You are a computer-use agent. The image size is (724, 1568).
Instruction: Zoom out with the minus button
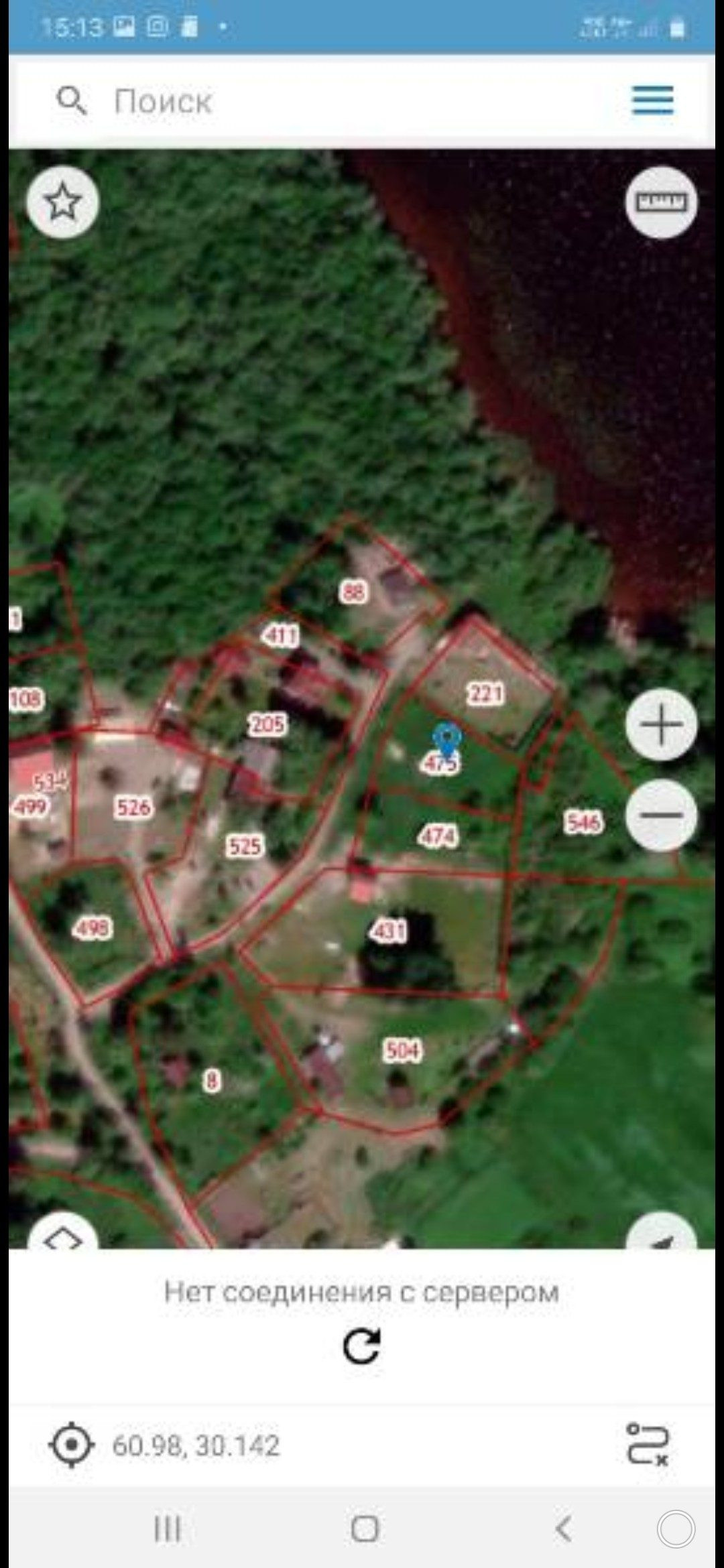(x=661, y=815)
